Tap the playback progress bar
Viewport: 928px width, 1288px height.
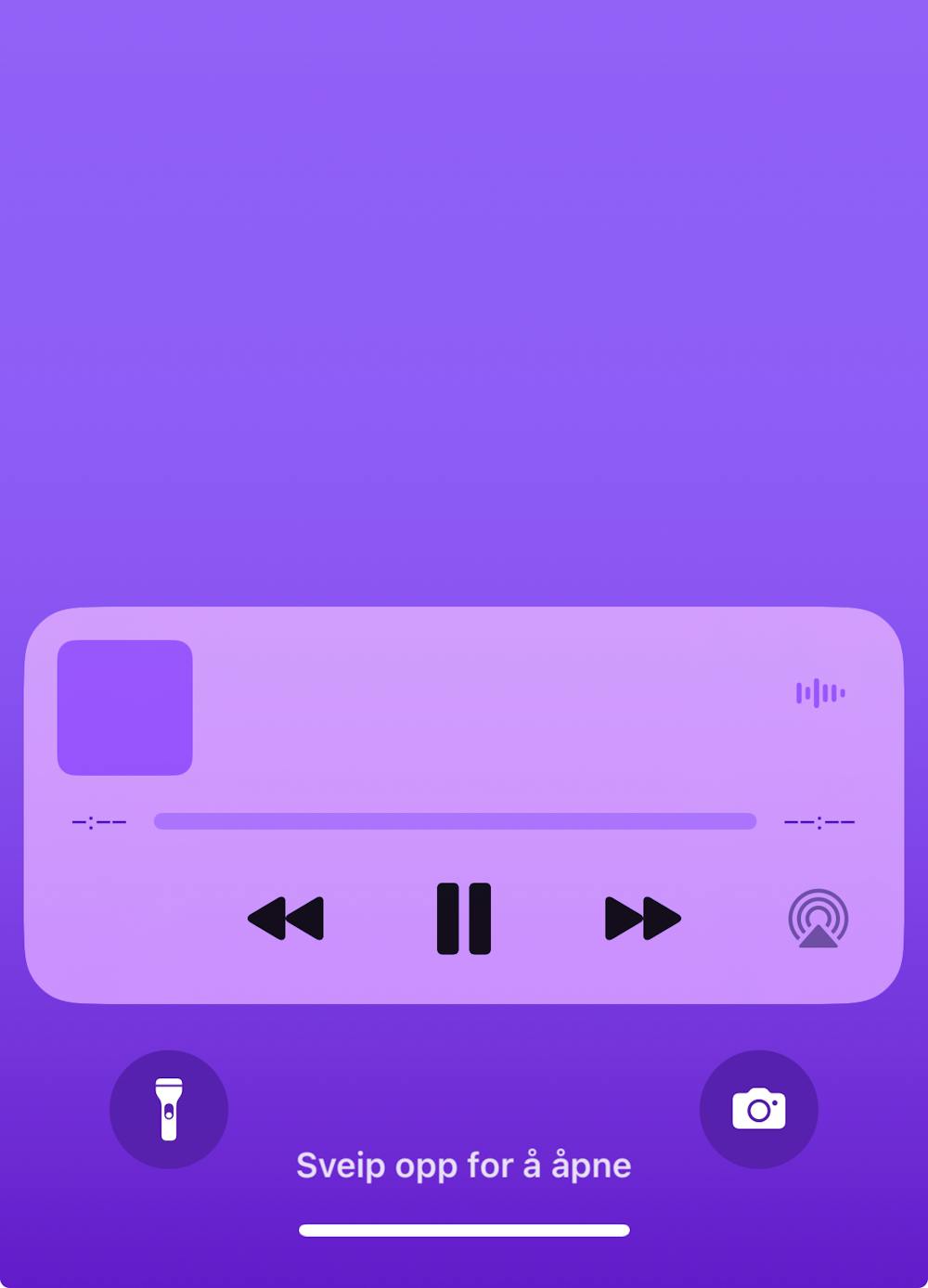[455, 821]
